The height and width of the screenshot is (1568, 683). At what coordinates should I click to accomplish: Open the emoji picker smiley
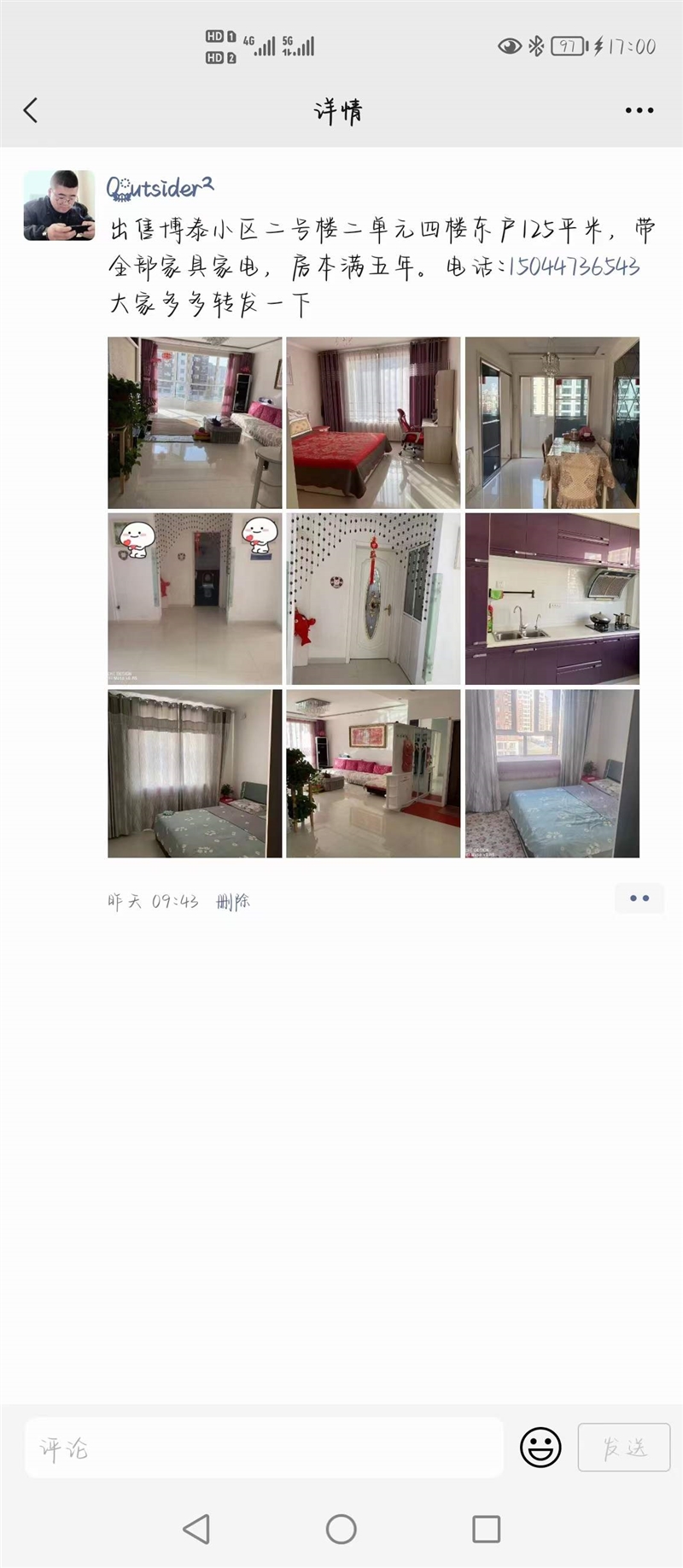[540, 1448]
